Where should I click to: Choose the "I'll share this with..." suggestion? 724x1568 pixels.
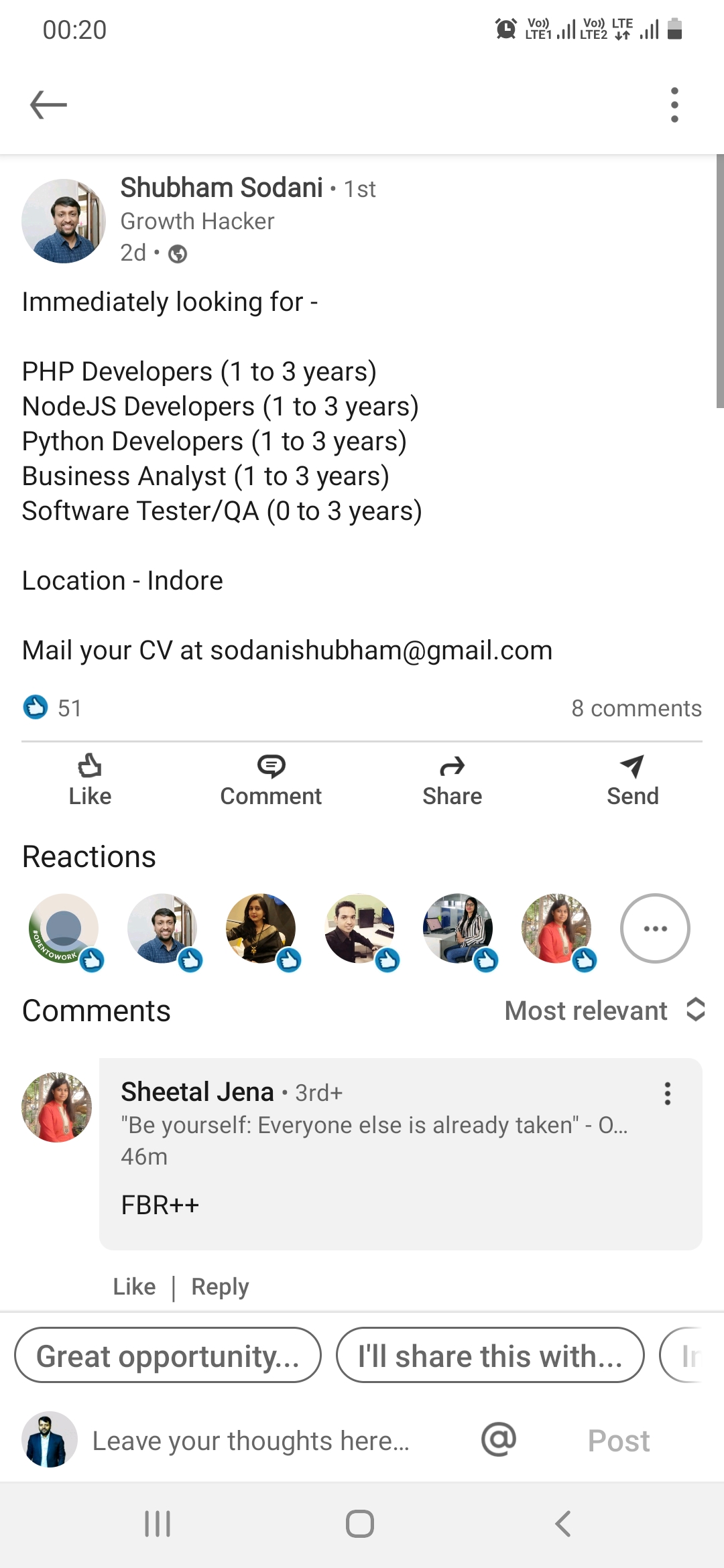point(490,1356)
